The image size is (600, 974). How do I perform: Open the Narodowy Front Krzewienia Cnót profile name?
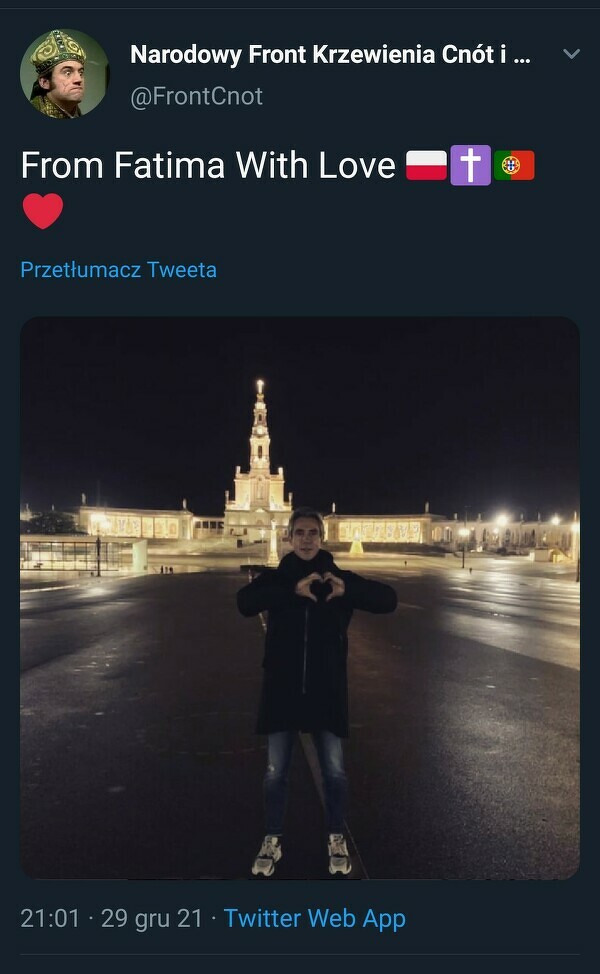[x=330, y=55]
